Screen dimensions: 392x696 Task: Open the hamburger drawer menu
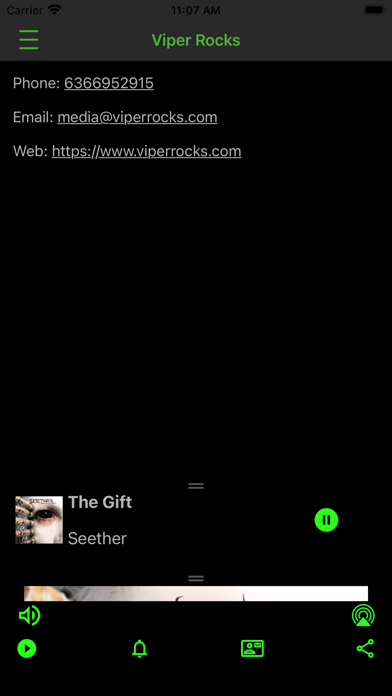coord(28,40)
